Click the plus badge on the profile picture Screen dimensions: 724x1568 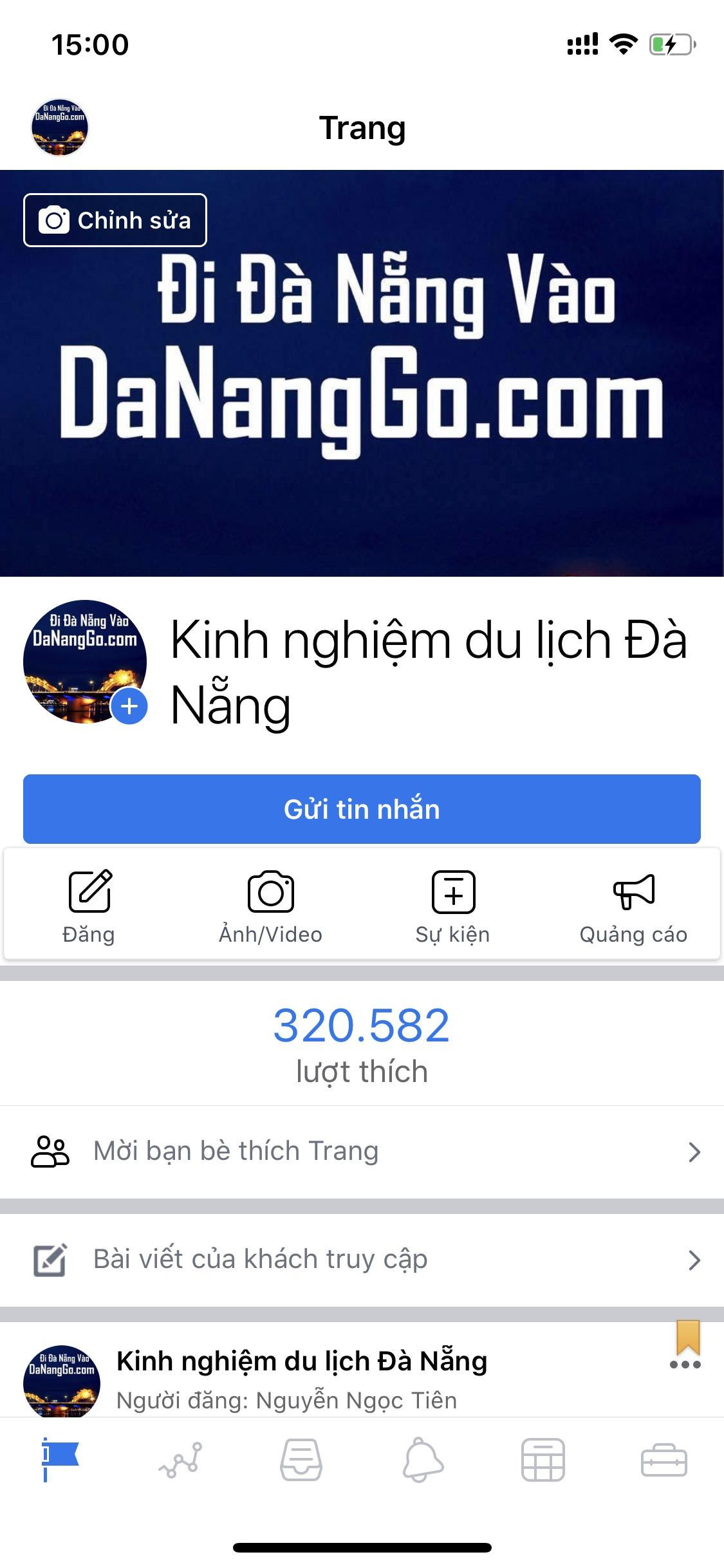coord(129,707)
